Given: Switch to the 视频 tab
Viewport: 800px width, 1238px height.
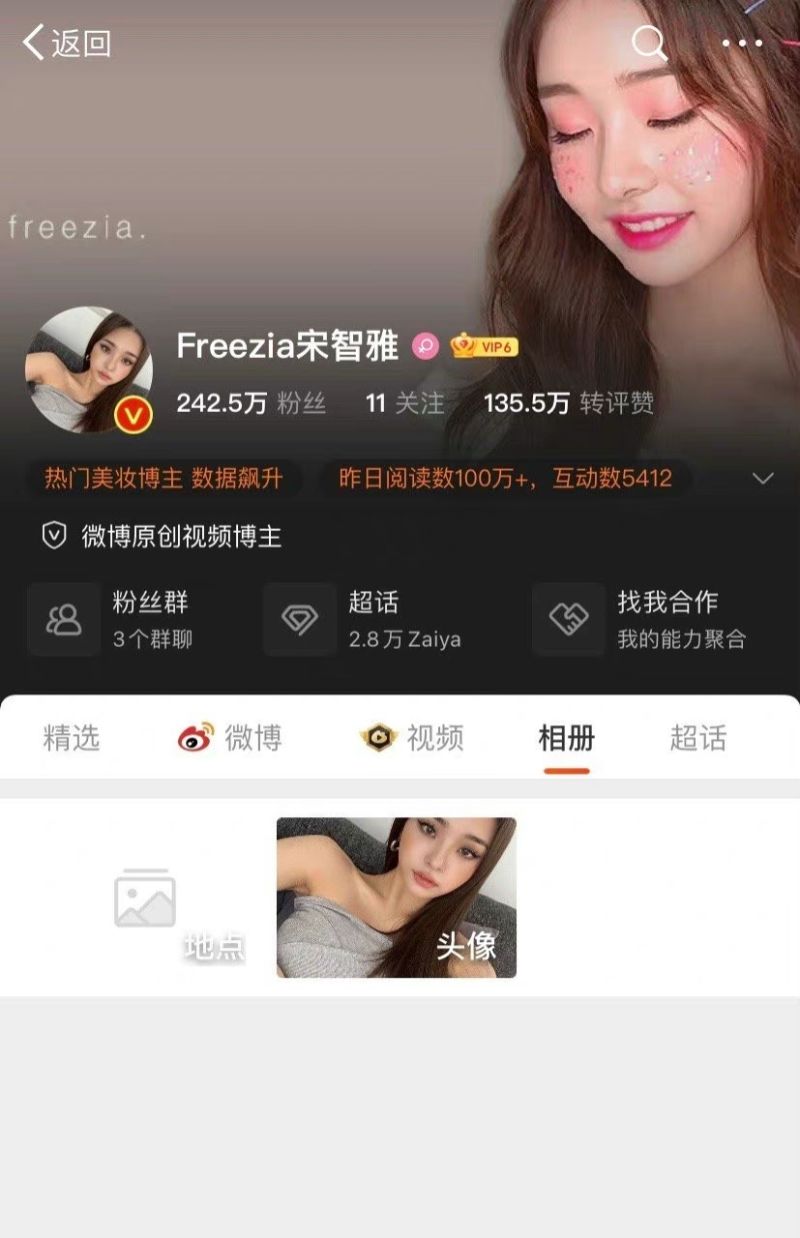Looking at the screenshot, I should click(412, 738).
